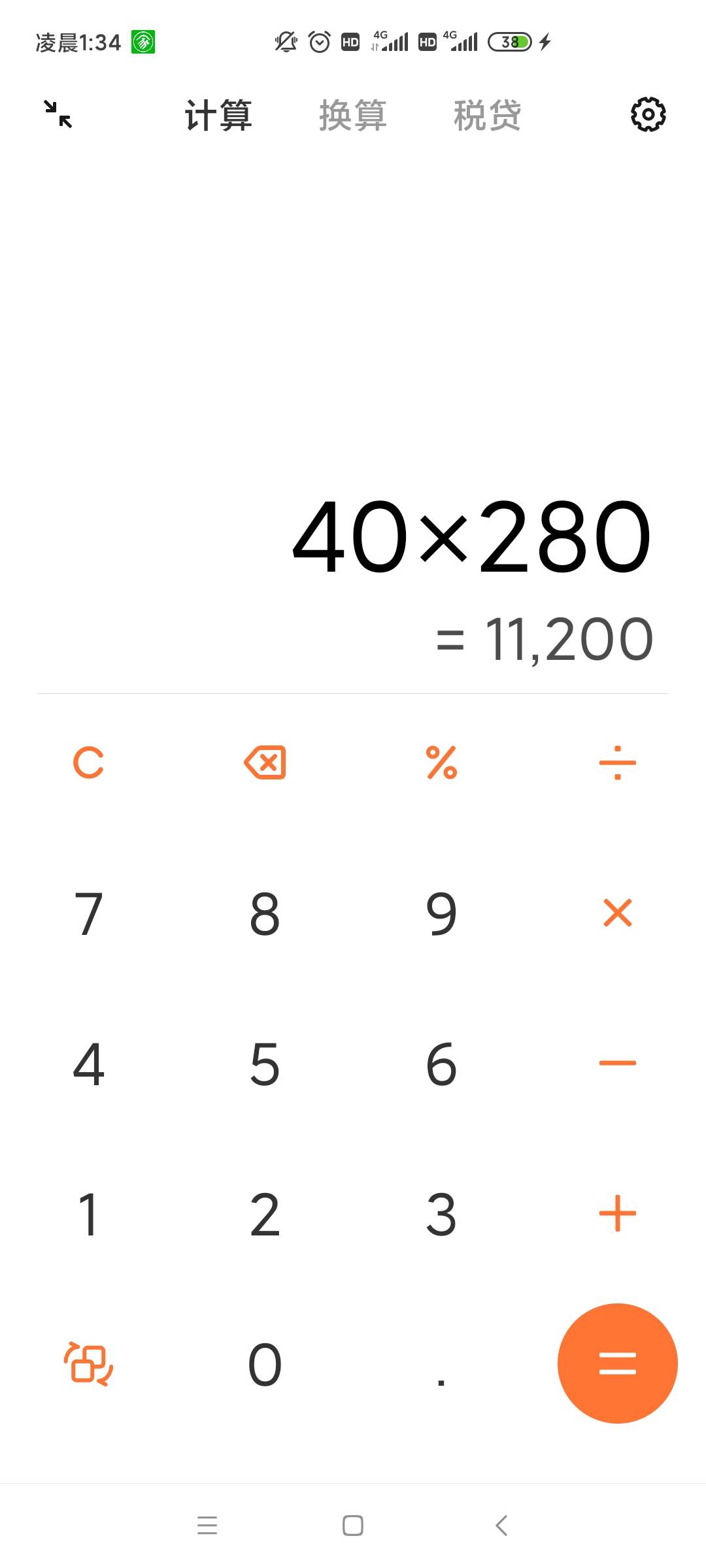This screenshot has width=706, height=1568.
Task: Select the minus operator
Action: 618,1063
